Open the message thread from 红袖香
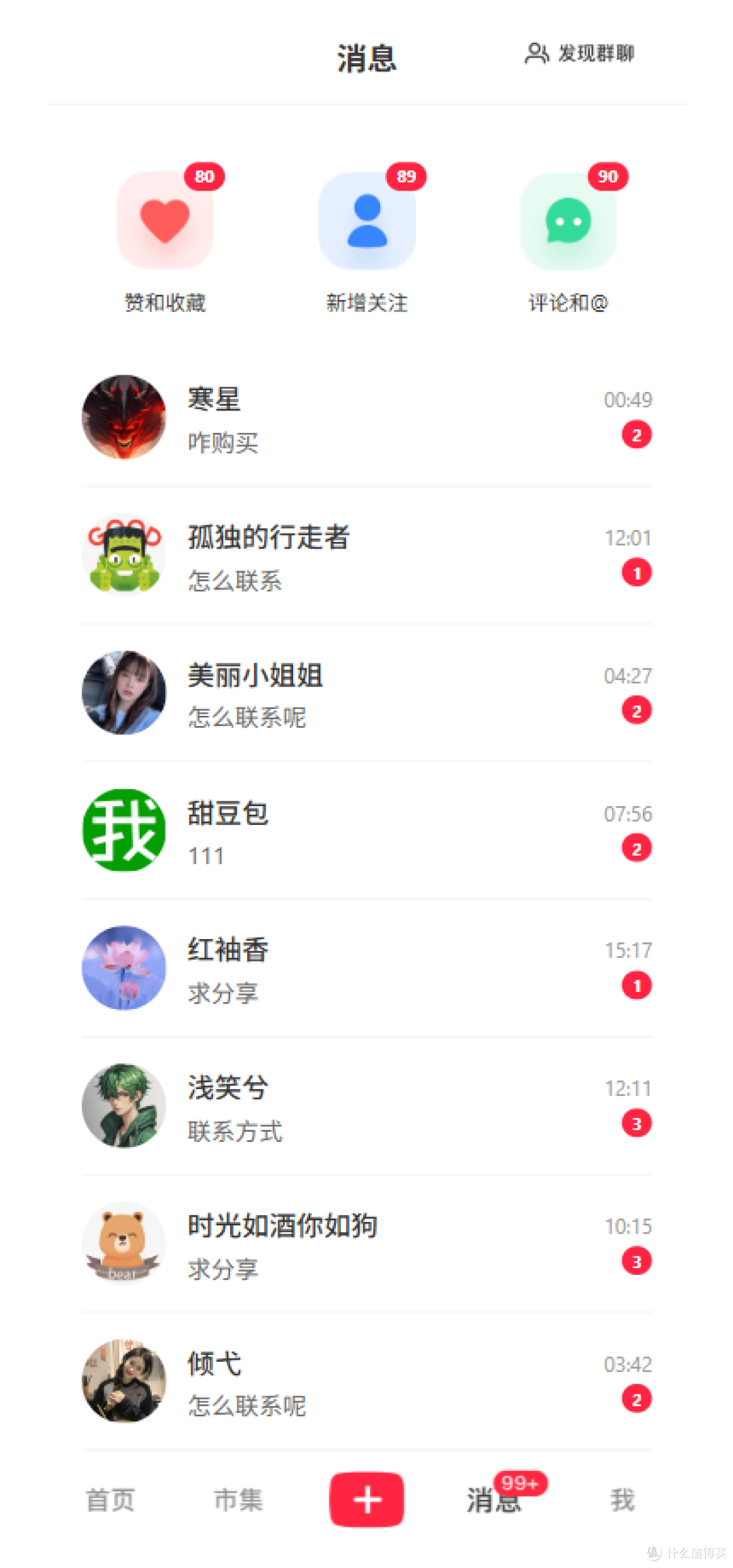This screenshot has height=1568, width=733. pos(367,968)
